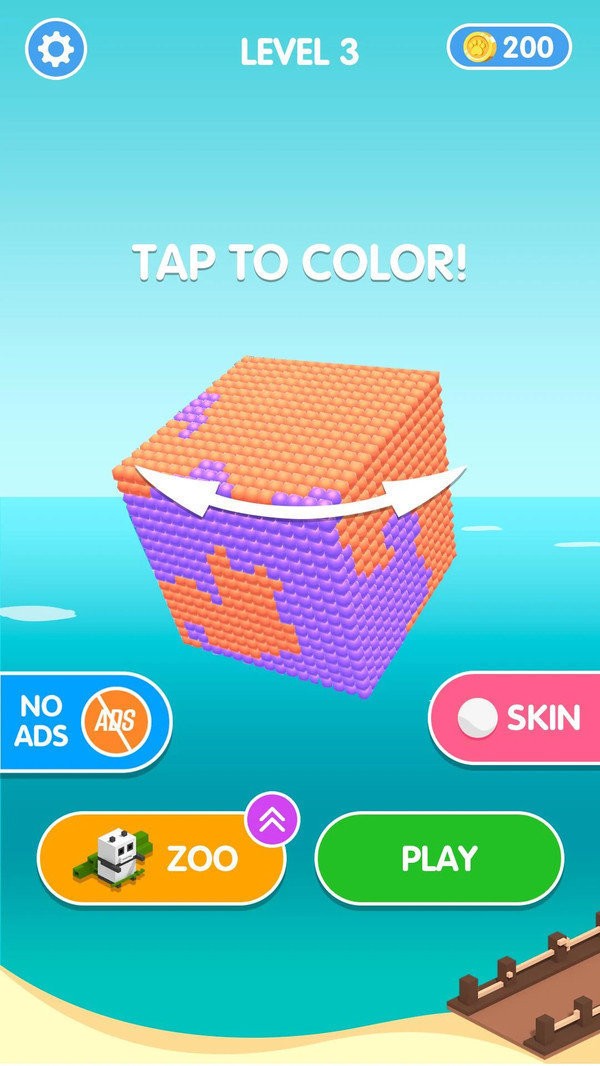600x1066 pixels.
Task: Tap the No Ads button
Action: [x=85, y=720]
